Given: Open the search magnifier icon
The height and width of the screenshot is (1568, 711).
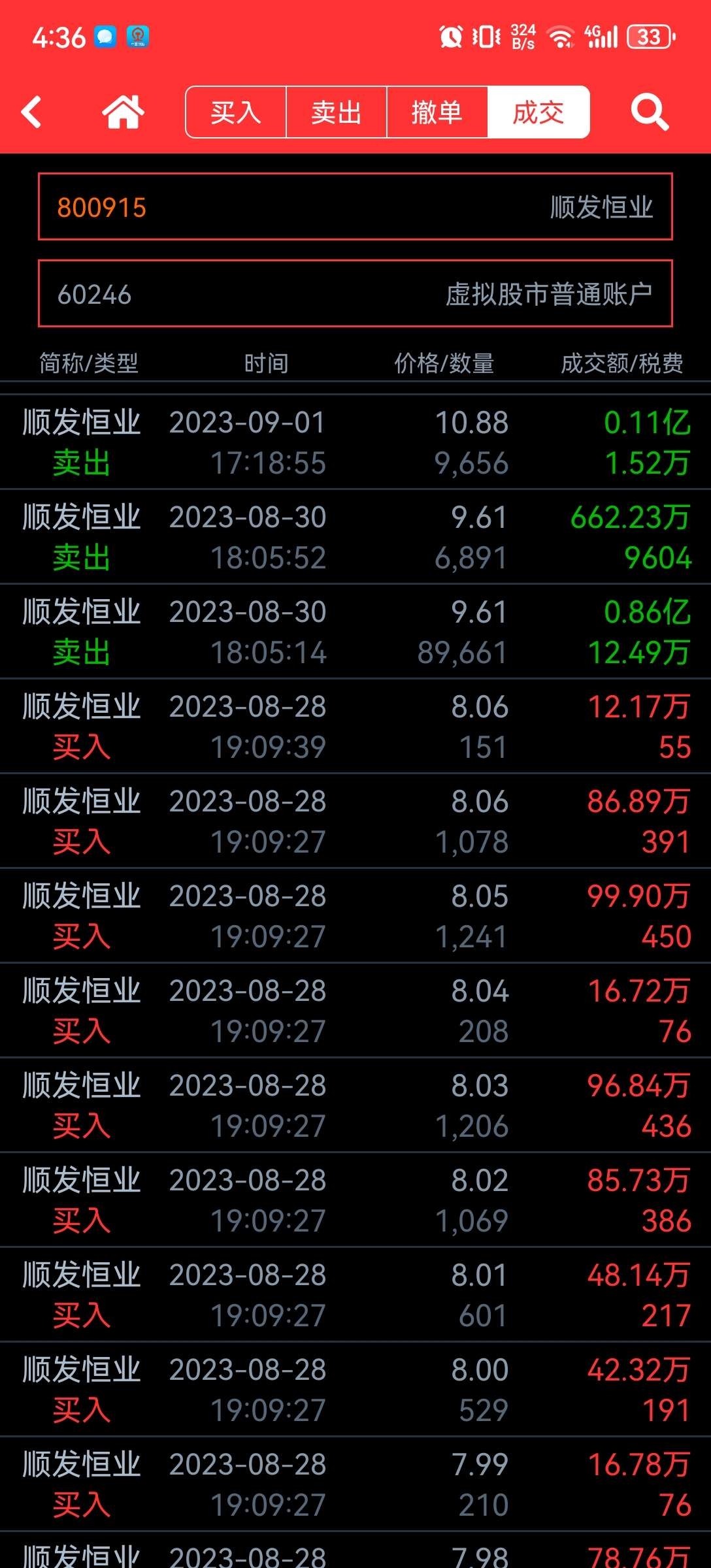Looking at the screenshot, I should coord(650,112).
